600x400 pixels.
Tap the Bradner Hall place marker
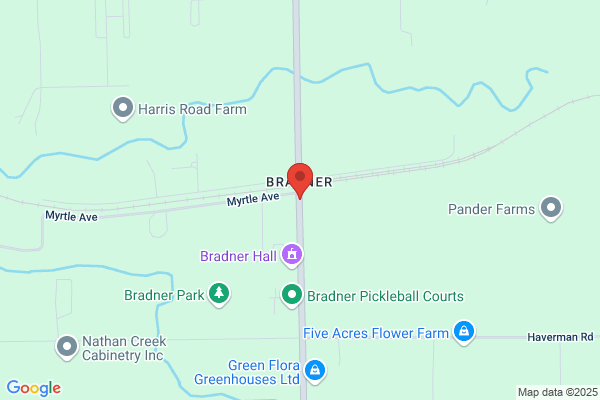coord(292,256)
